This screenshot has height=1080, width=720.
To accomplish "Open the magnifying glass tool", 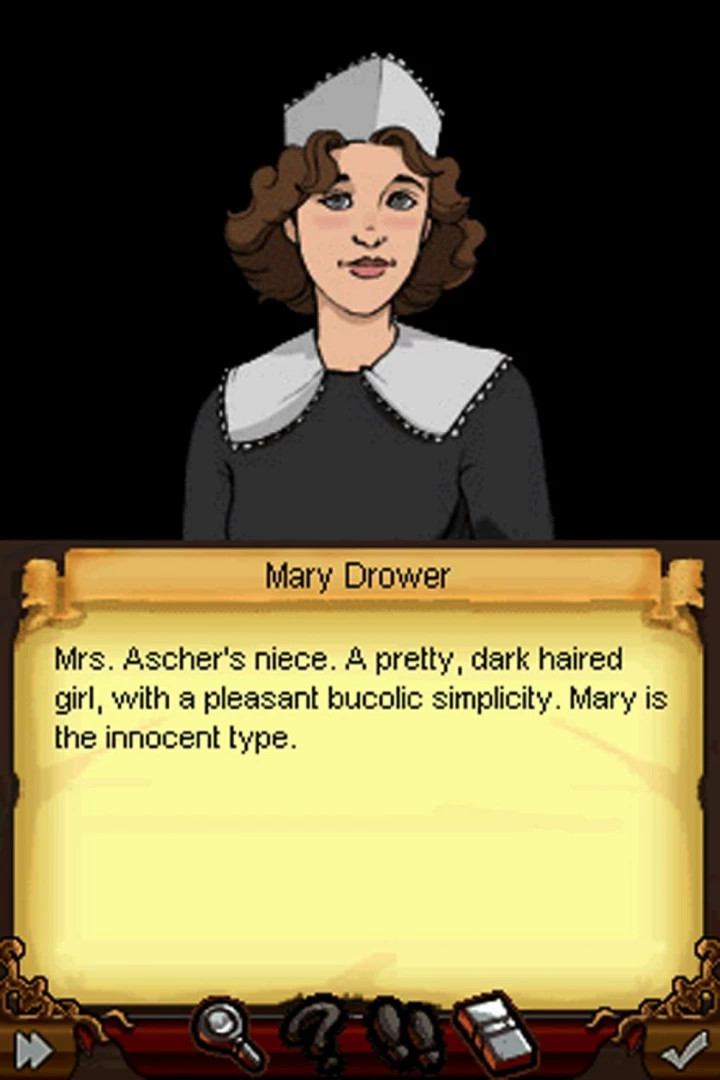I will [x=228, y=1034].
